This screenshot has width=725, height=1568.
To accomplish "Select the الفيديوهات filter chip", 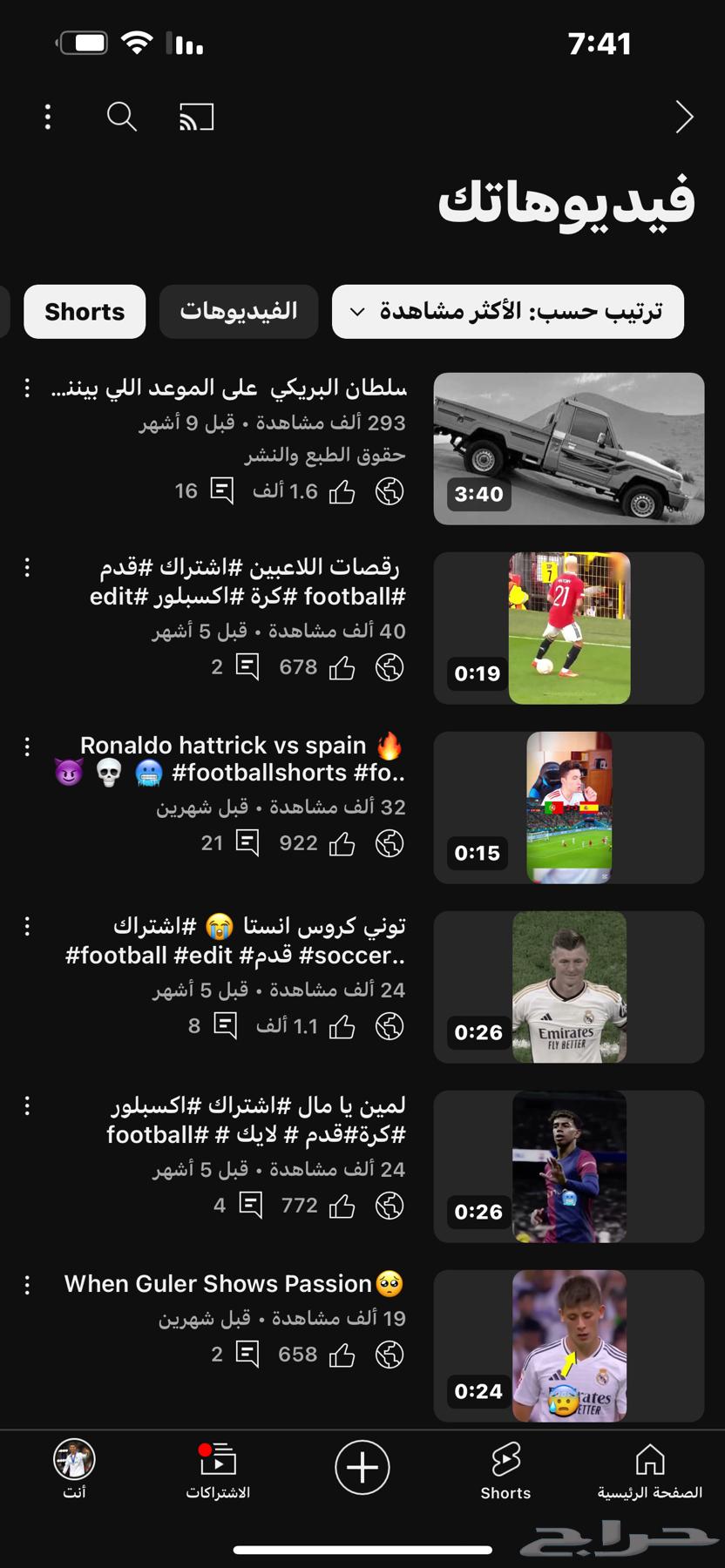I will pyautogui.click(x=238, y=312).
